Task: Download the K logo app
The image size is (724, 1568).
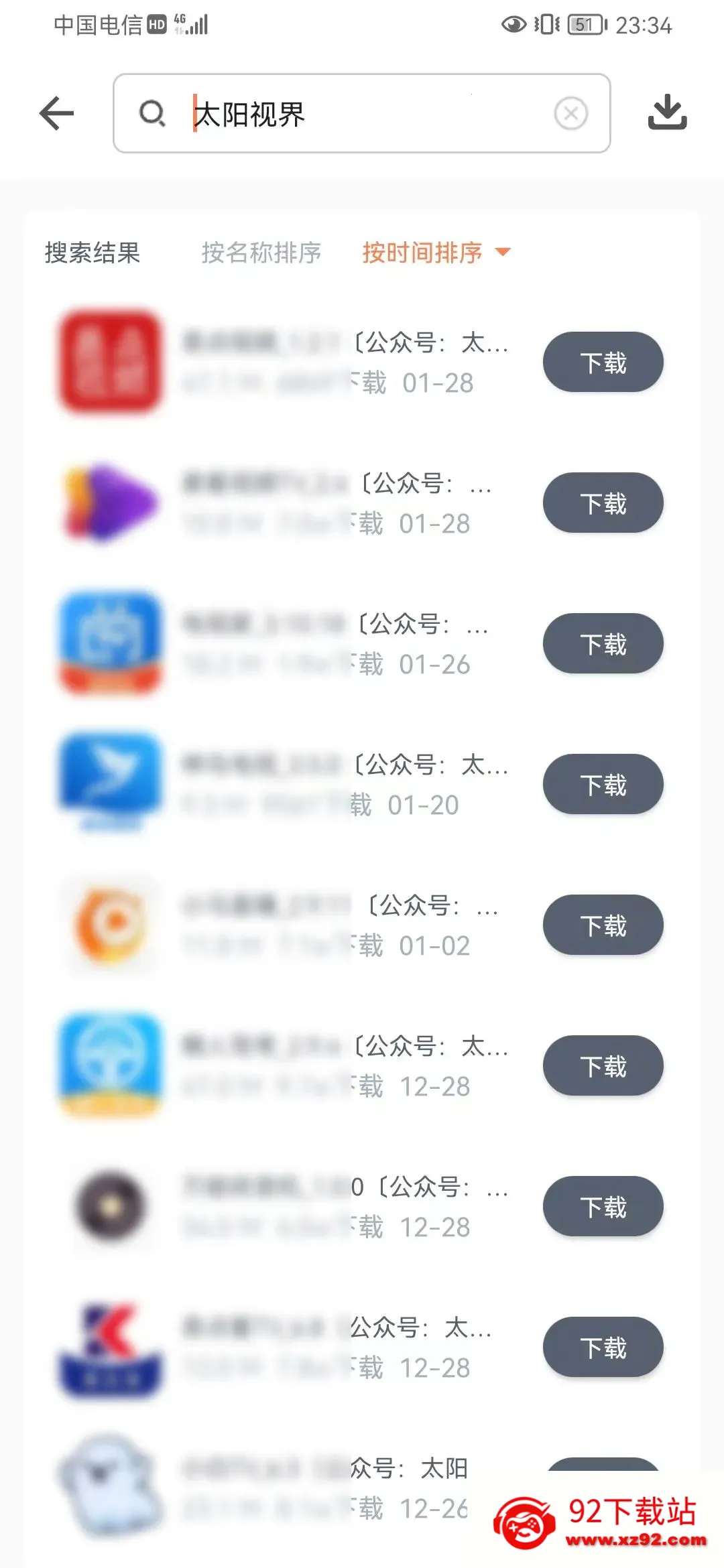Action: pos(603,1347)
